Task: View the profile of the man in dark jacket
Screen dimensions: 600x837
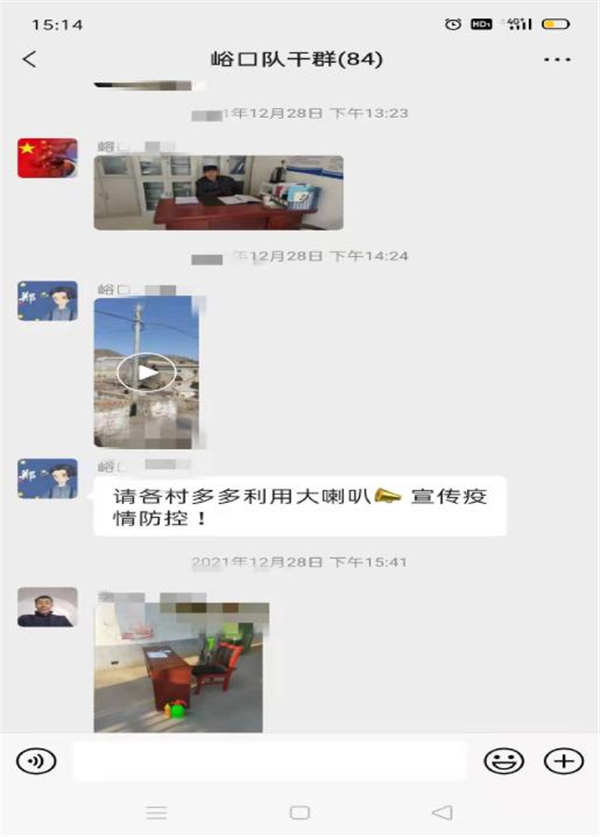Action: (47, 607)
